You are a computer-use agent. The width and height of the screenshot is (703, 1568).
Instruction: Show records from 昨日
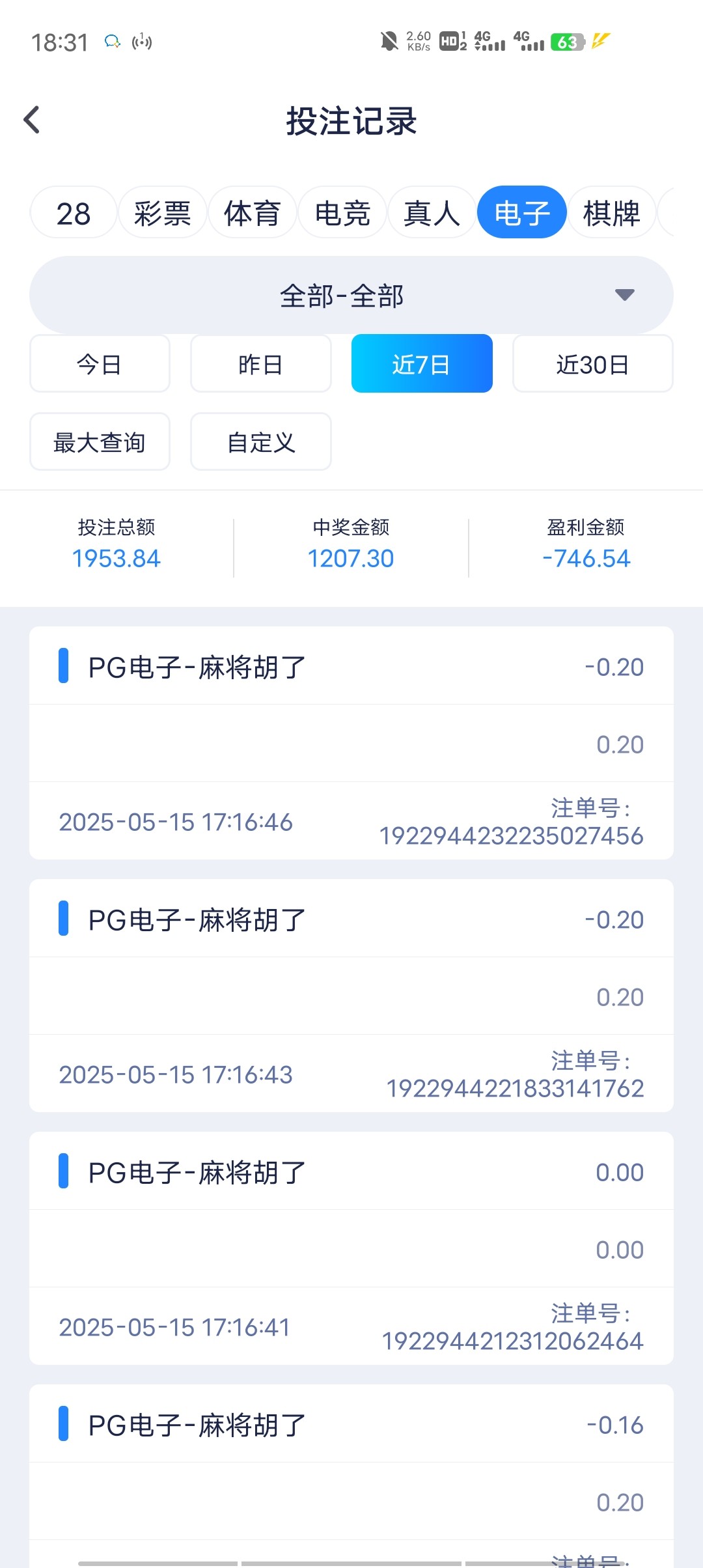[x=260, y=364]
